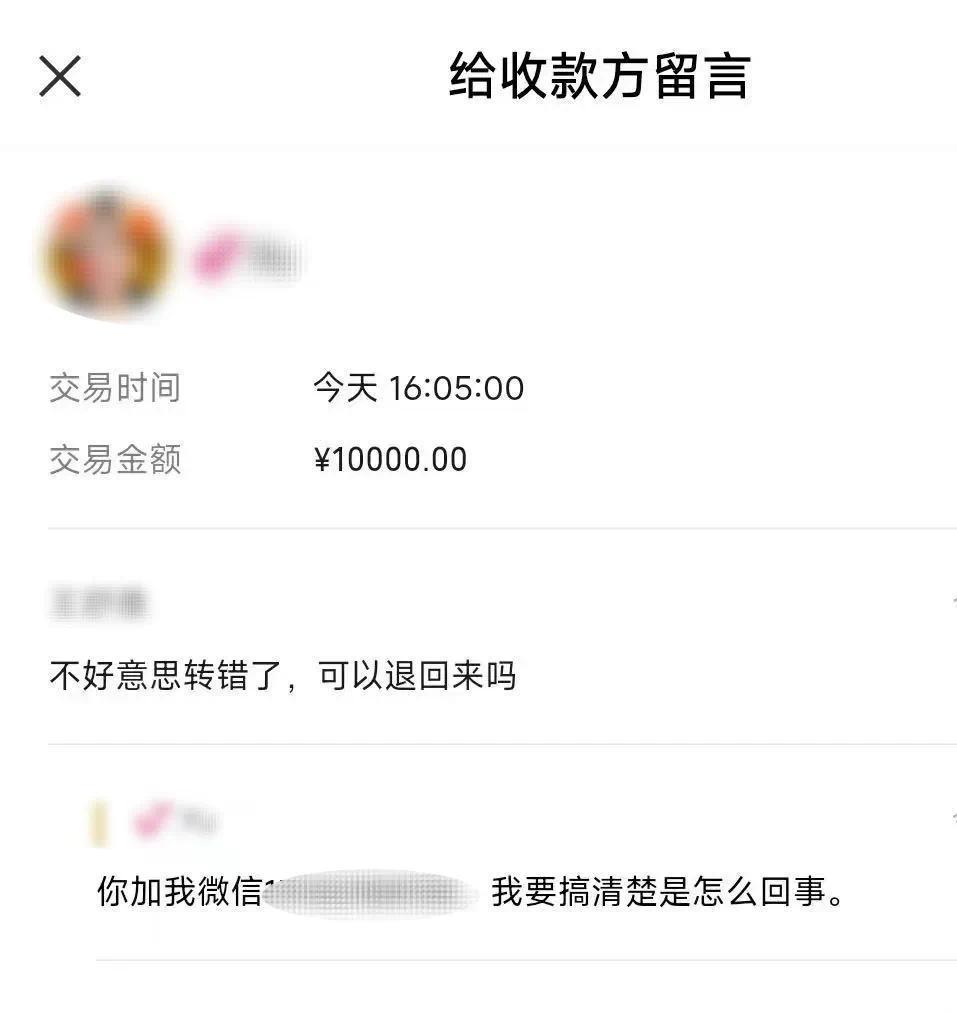Close the 给收款方留言 page with the X

[60, 74]
